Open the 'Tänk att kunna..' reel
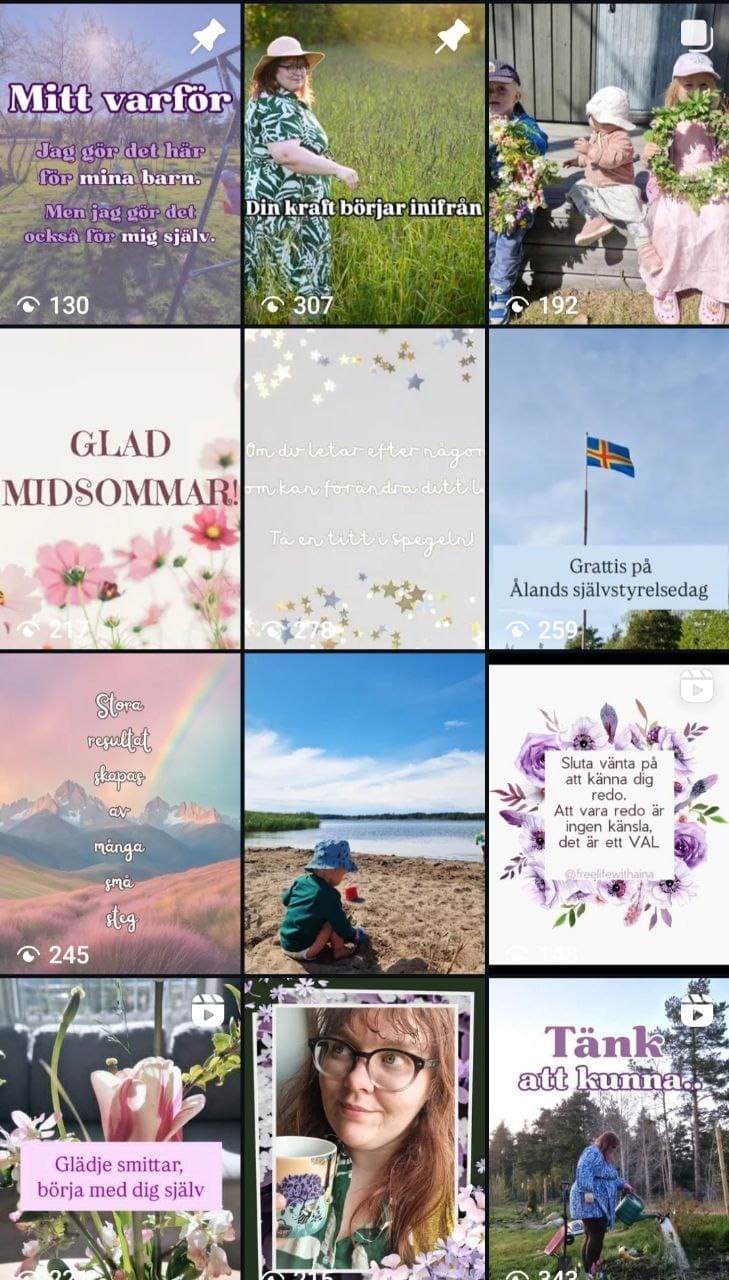Screen dimensions: 729x1280 [608, 1130]
